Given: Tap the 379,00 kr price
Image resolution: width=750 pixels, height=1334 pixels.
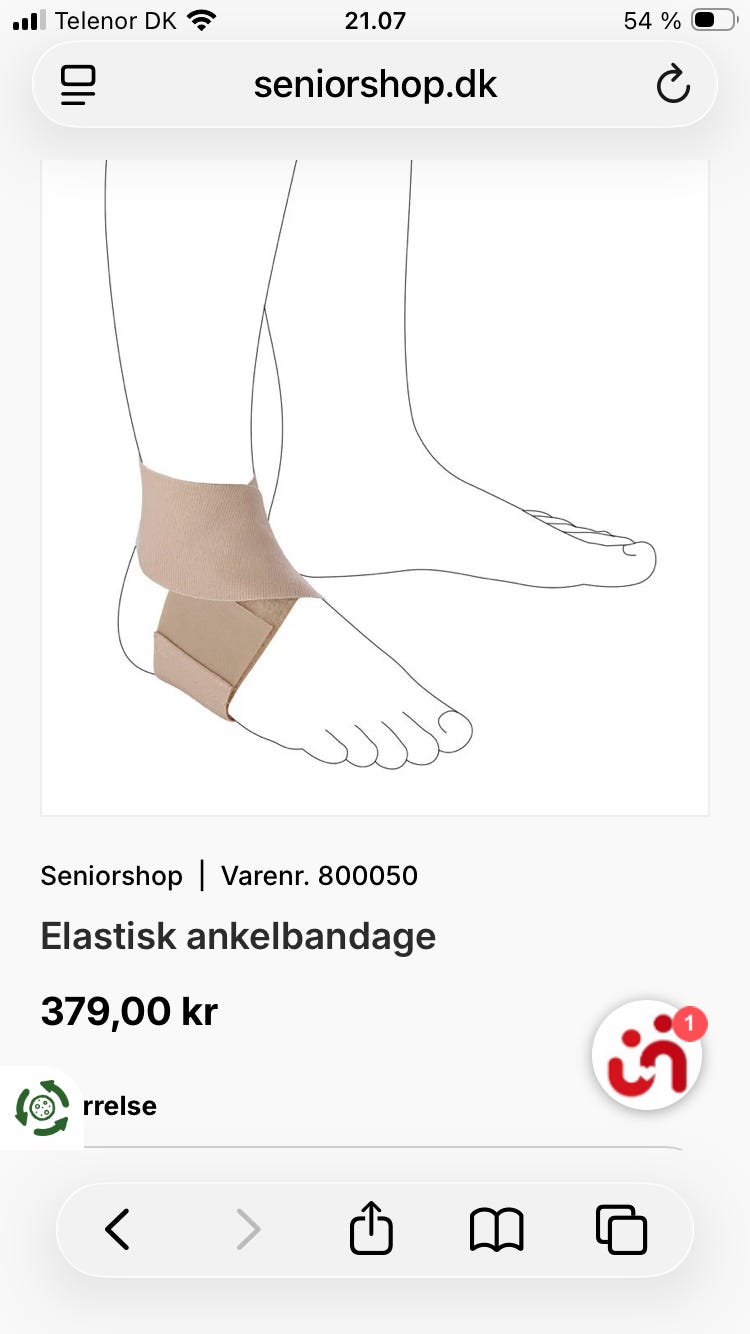Looking at the screenshot, I should 128,1011.
